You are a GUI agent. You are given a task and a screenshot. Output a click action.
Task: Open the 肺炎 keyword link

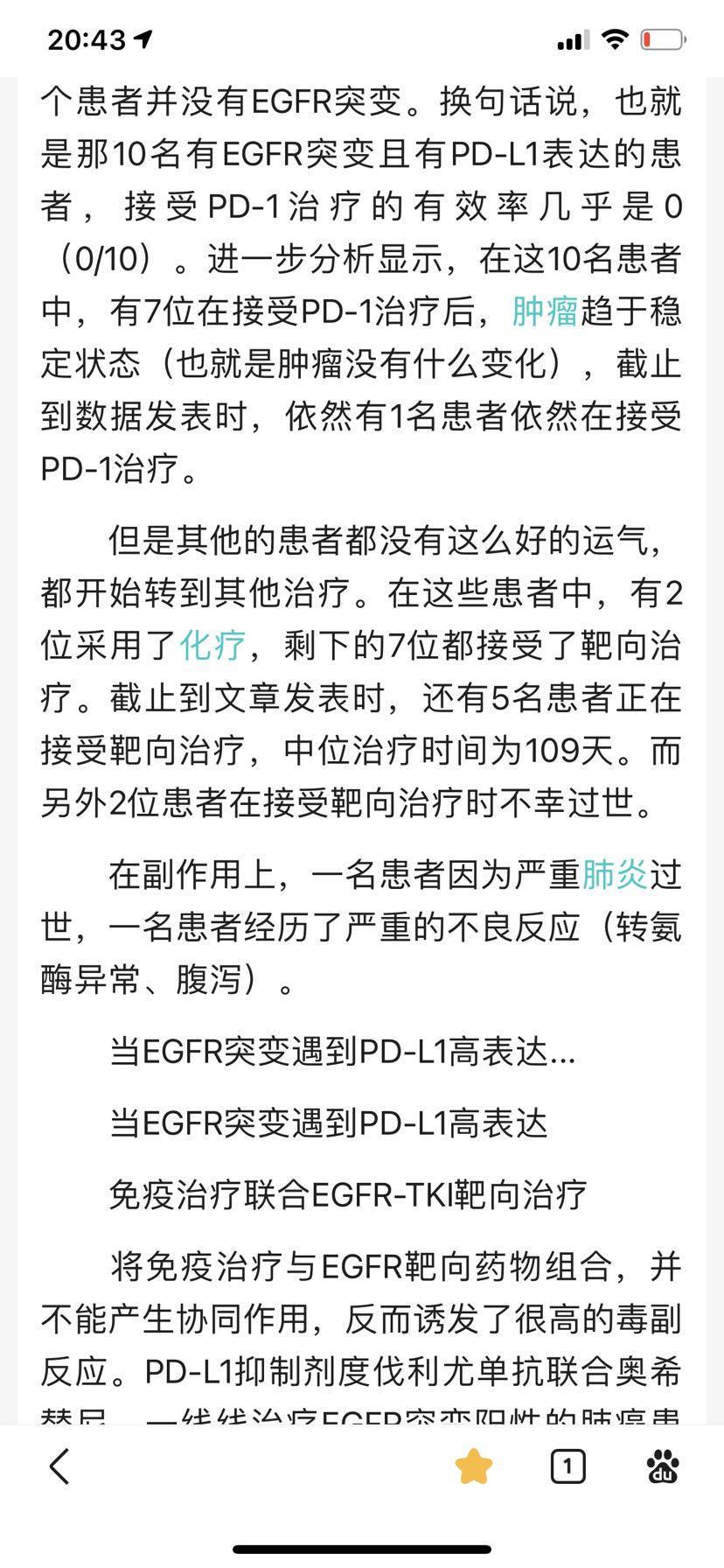coord(615,875)
